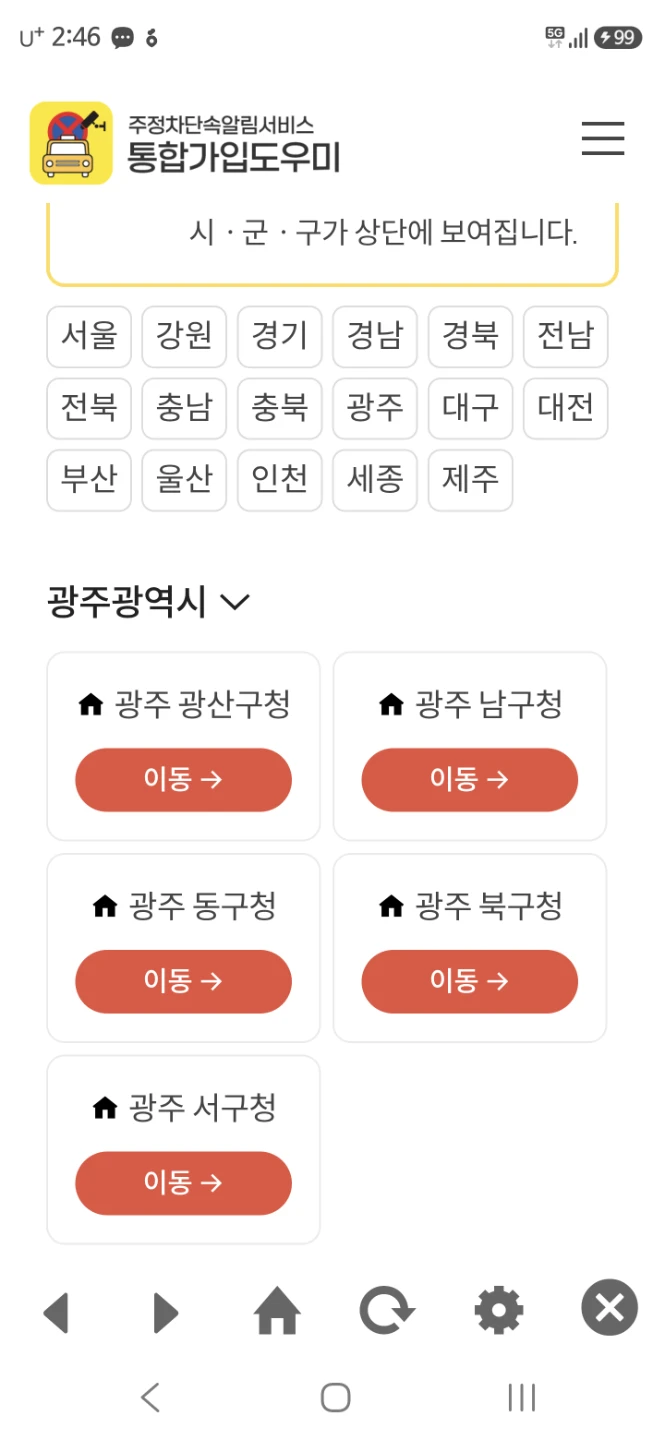Go to 광주 광산구청 via 이동 button
Viewport: 665px width, 1440px height.
click(183, 780)
